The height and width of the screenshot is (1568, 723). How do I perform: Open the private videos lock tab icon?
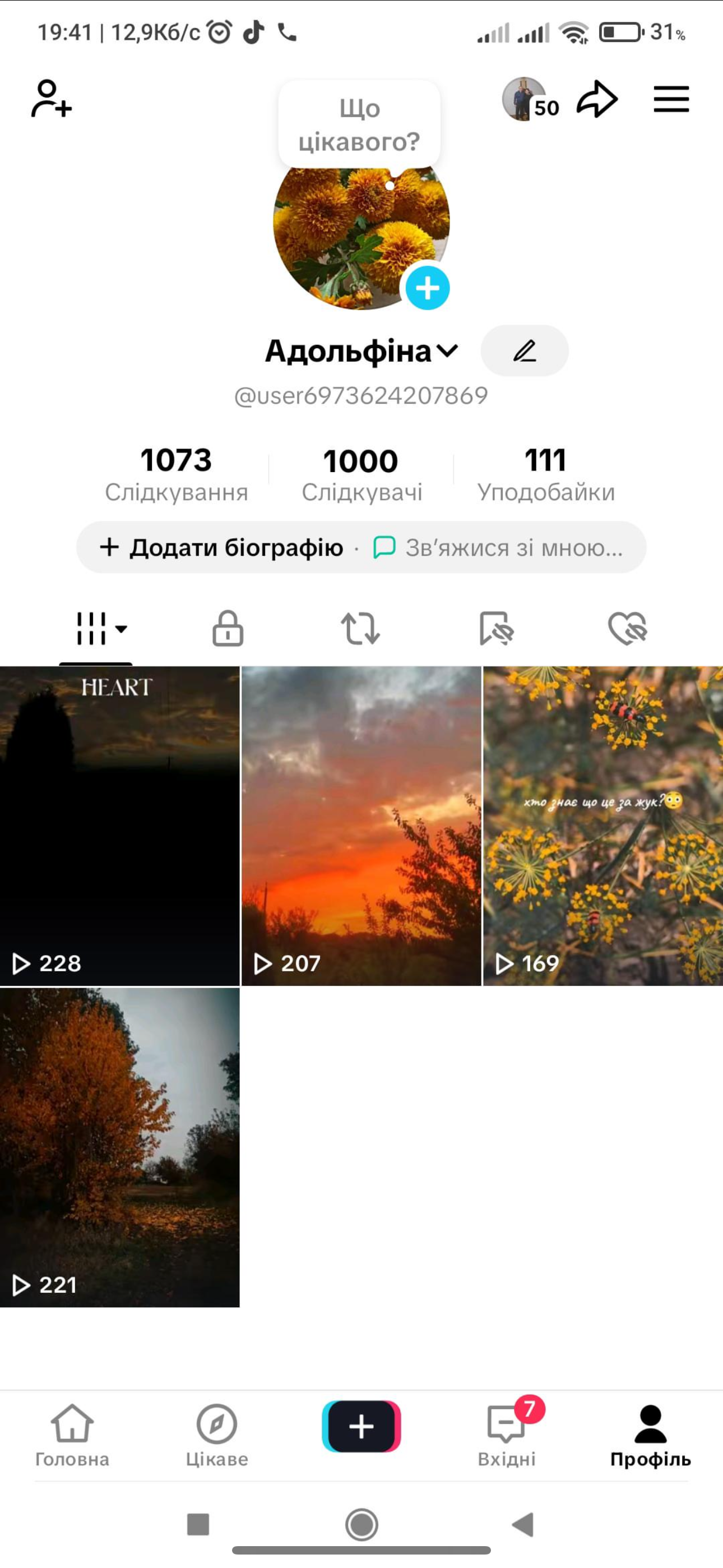pyautogui.click(x=228, y=630)
